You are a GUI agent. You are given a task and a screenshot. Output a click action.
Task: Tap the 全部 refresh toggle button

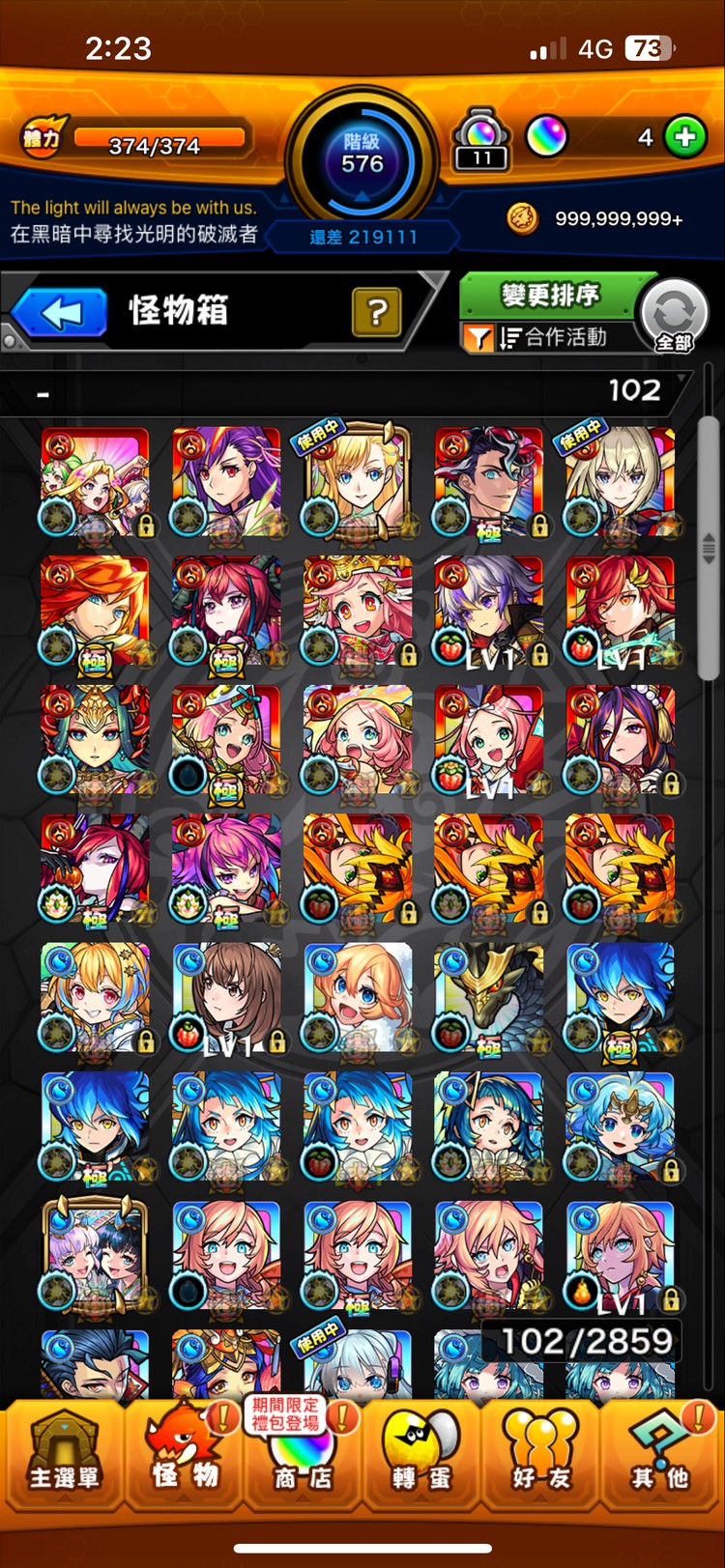[674, 316]
